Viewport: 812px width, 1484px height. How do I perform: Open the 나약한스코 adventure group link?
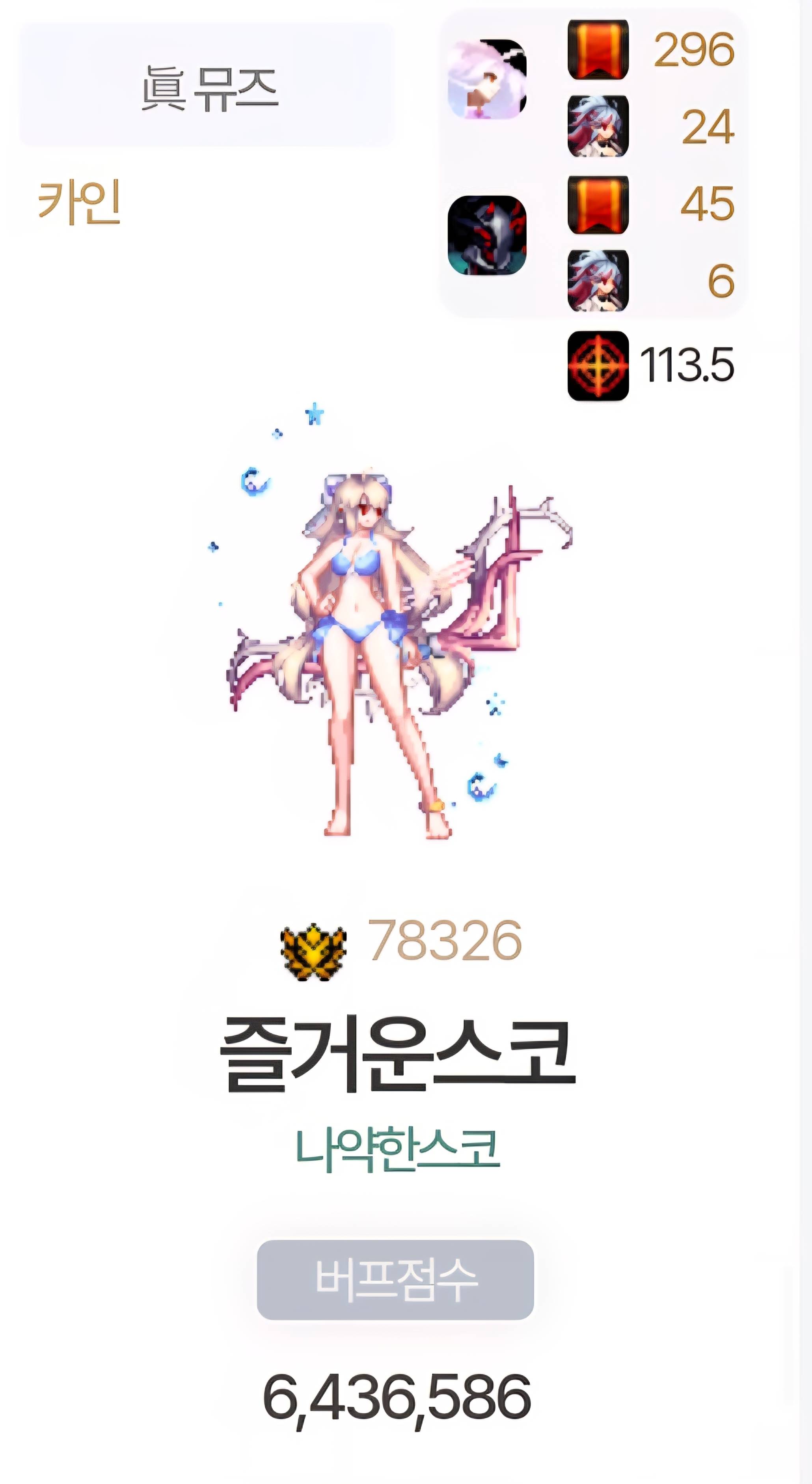pyautogui.click(x=397, y=1149)
